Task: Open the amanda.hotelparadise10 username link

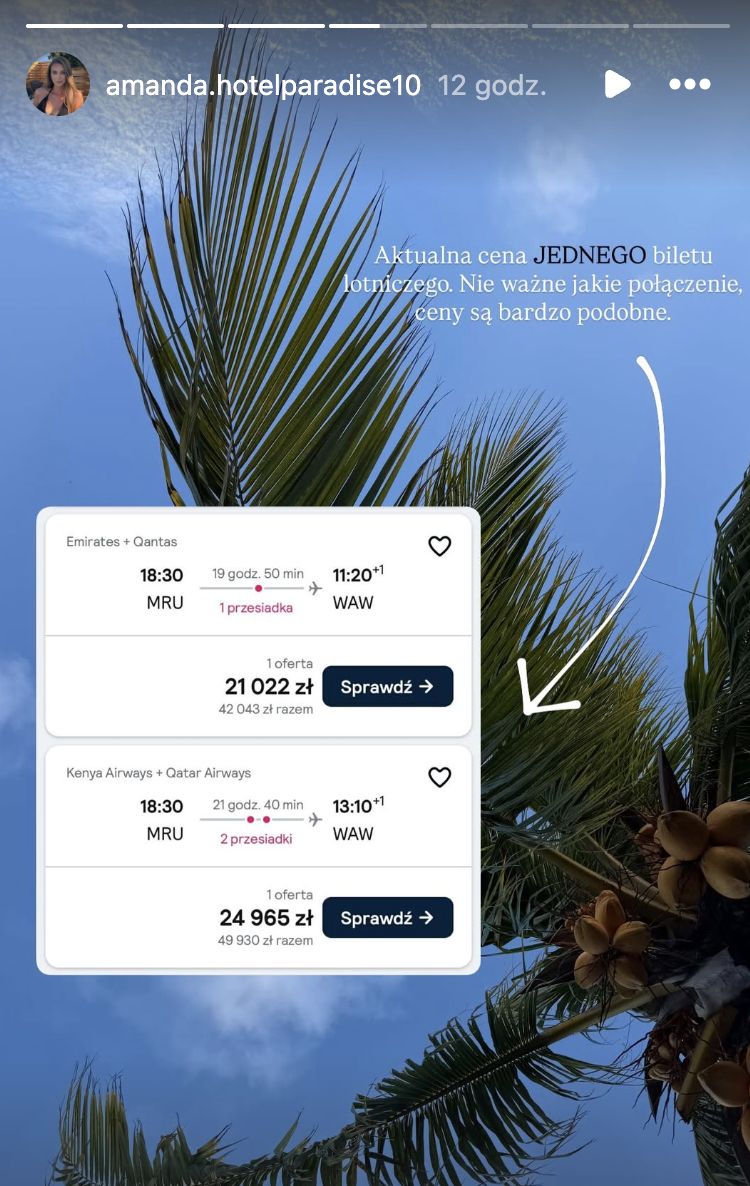Action: (x=263, y=85)
